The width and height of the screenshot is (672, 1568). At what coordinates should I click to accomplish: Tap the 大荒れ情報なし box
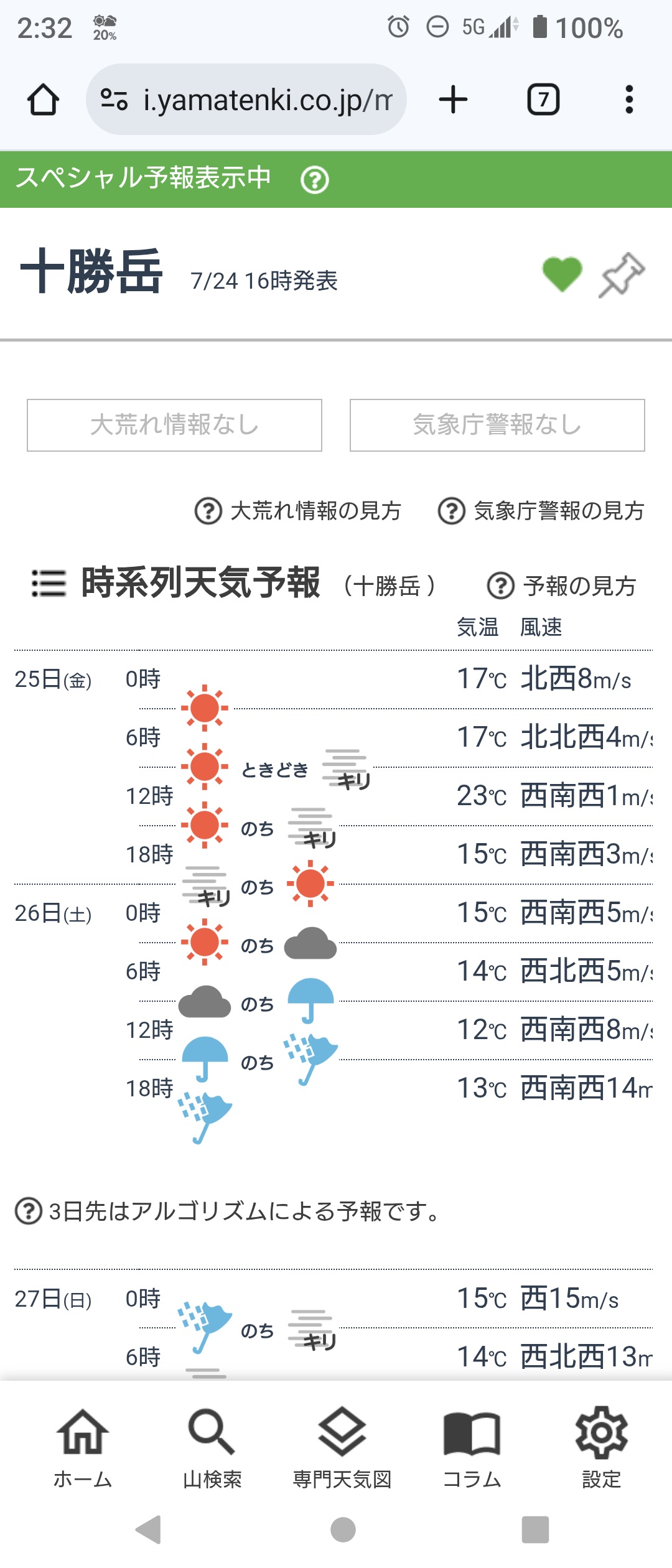[174, 425]
